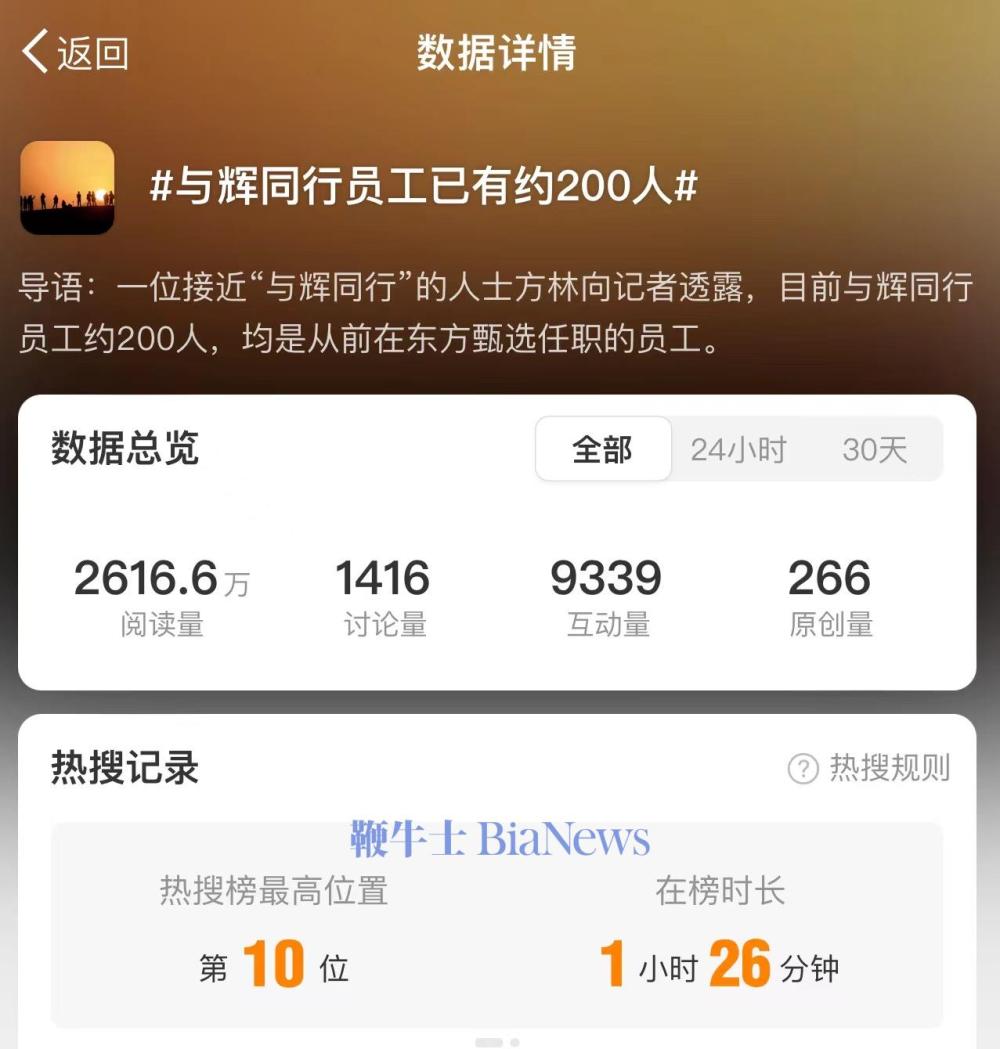The height and width of the screenshot is (1049, 1000).
Task: Switch to the 24小时 tab
Action: 738,449
